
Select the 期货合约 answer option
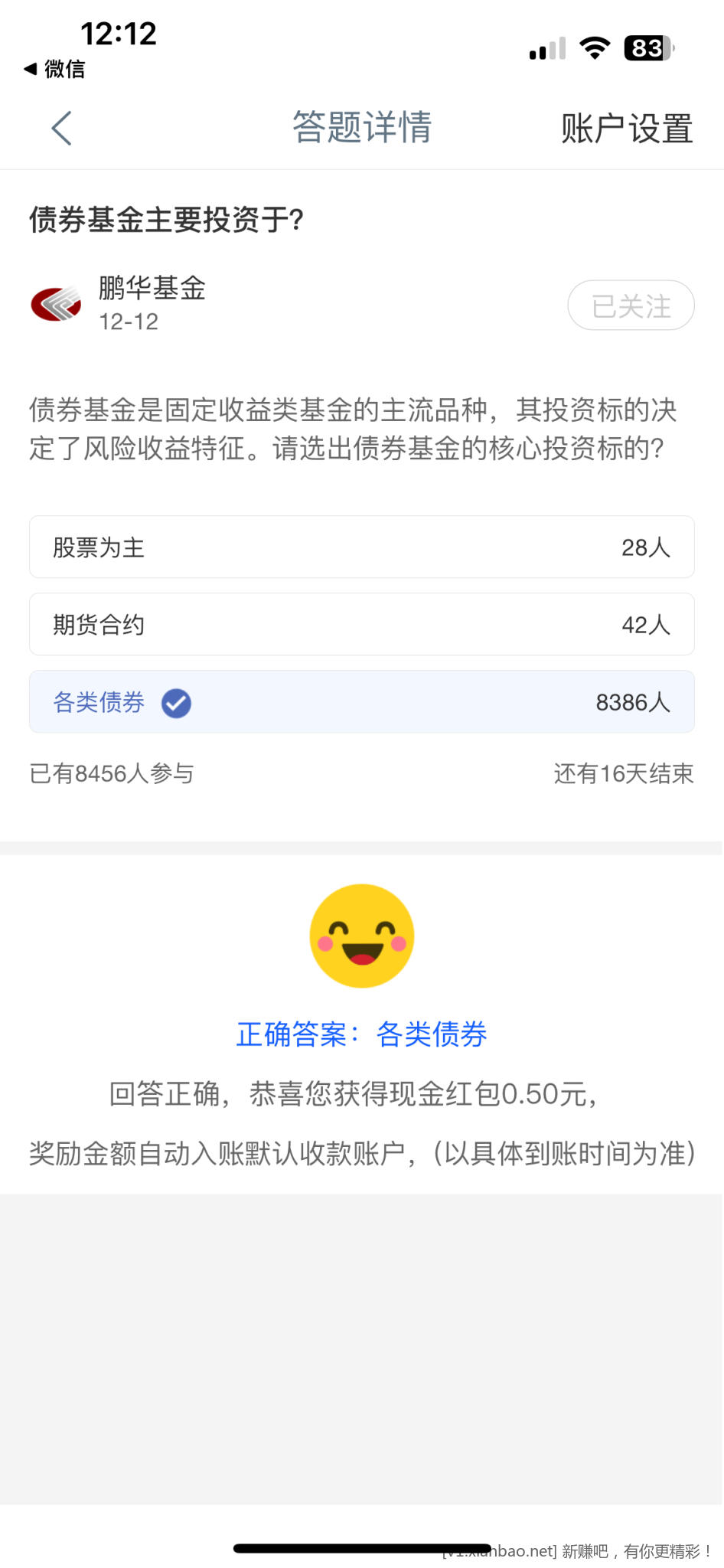click(x=360, y=625)
